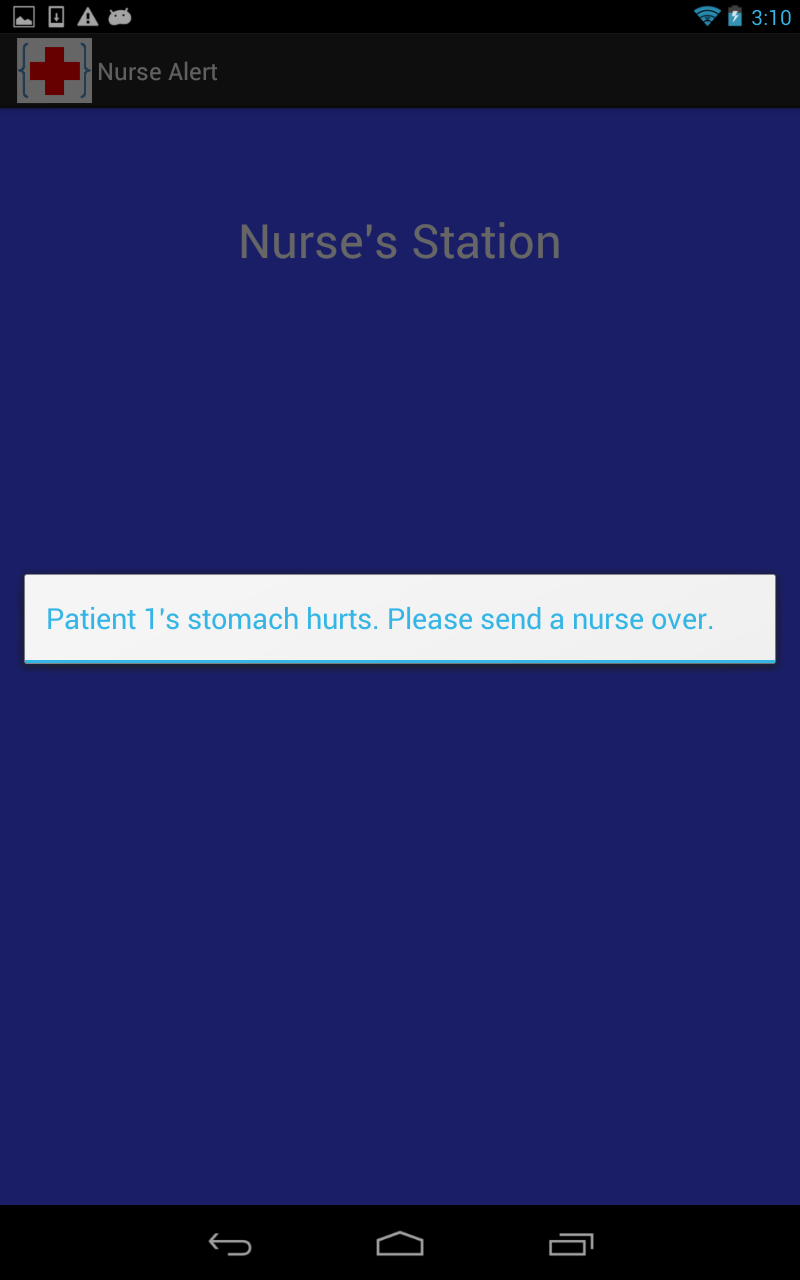Viewport: 800px width, 1280px height.
Task: Tap the blue underline below the alert message
Action: coord(399,660)
